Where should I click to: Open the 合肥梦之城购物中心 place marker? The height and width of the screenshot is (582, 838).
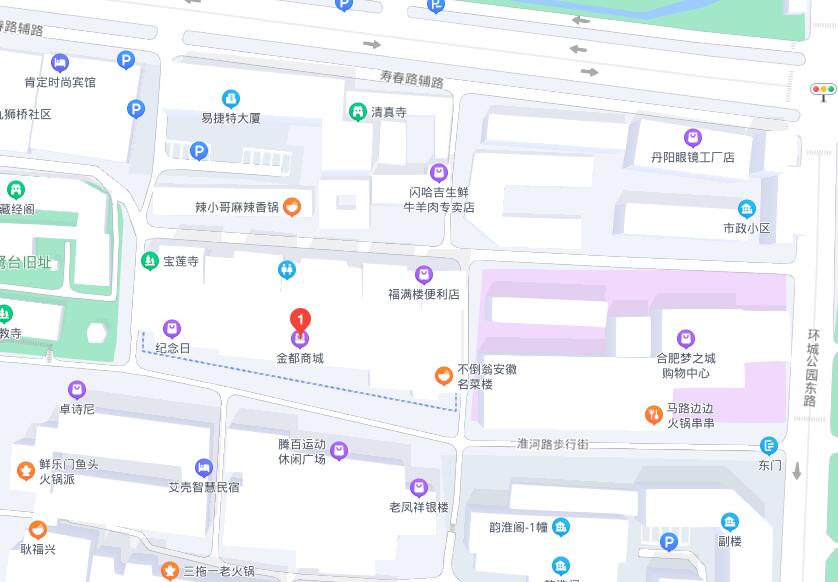point(685,338)
